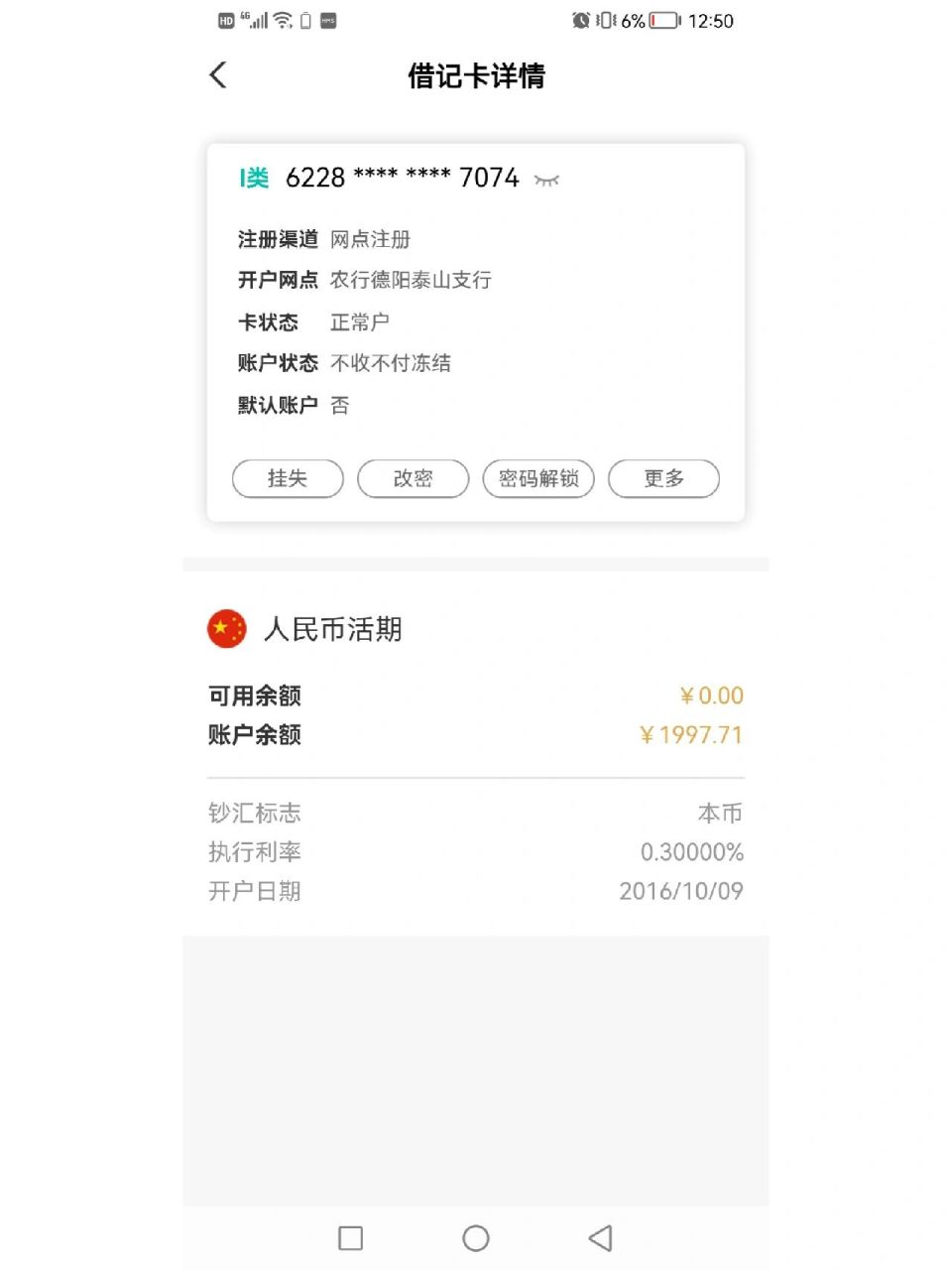Click the I类 account tier badge
The width and height of the screenshot is (952, 1270).
click(x=250, y=180)
